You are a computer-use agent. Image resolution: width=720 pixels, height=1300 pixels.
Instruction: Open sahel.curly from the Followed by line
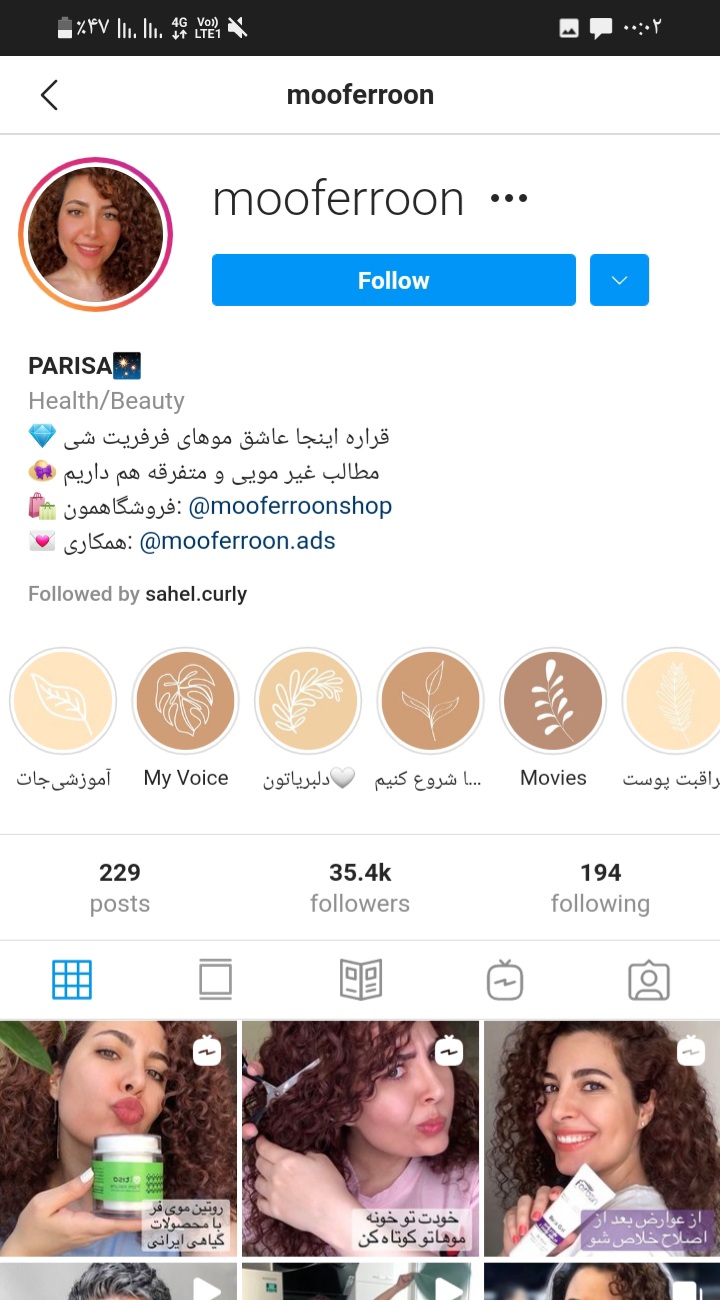196,594
